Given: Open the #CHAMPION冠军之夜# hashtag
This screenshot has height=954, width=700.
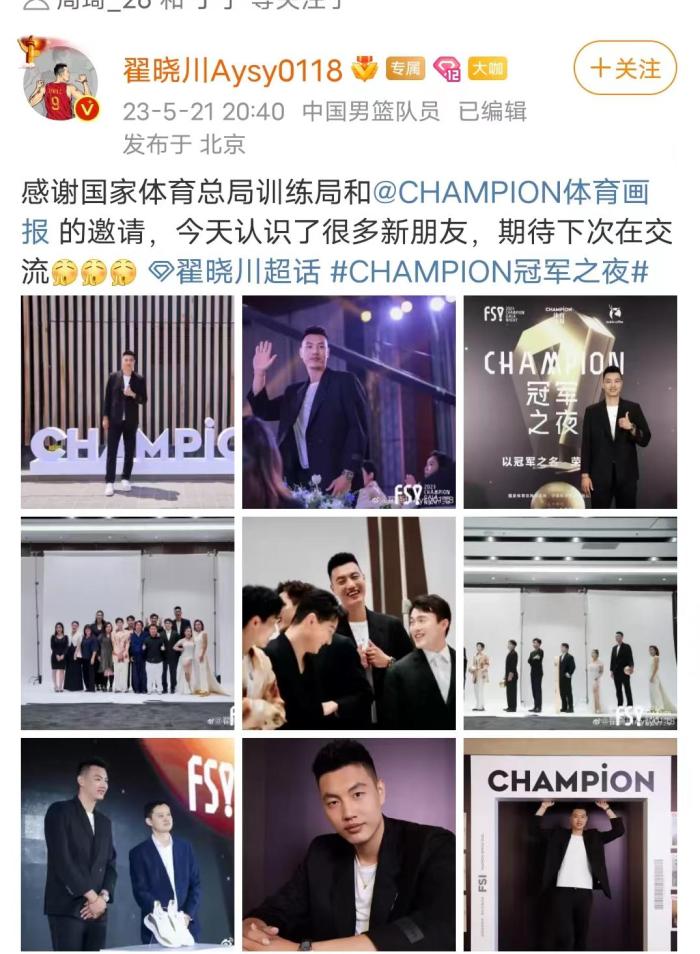Looking at the screenshot, I should (x=489, y=271).
